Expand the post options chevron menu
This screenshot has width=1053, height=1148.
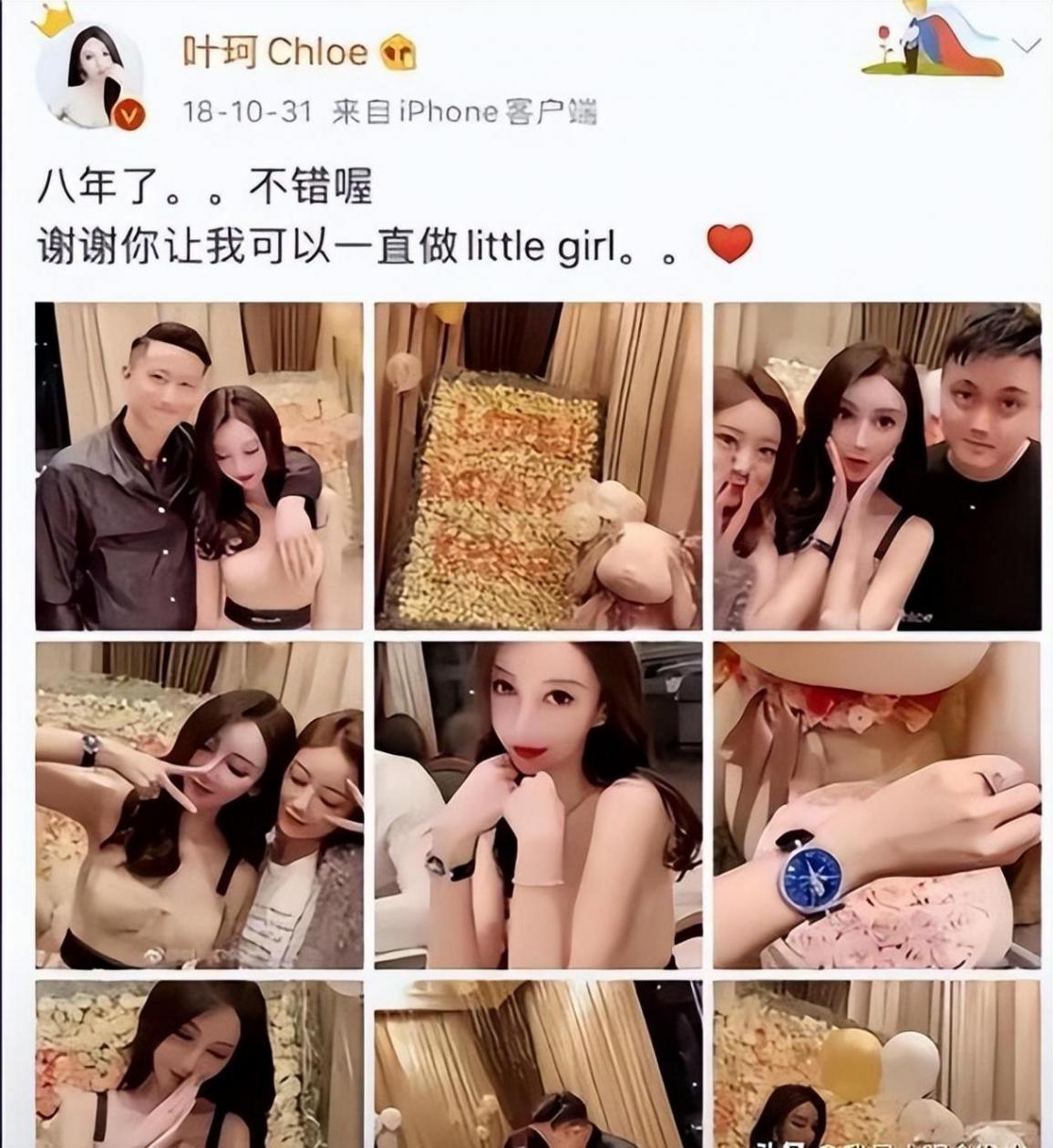[x=1028, y=46]
